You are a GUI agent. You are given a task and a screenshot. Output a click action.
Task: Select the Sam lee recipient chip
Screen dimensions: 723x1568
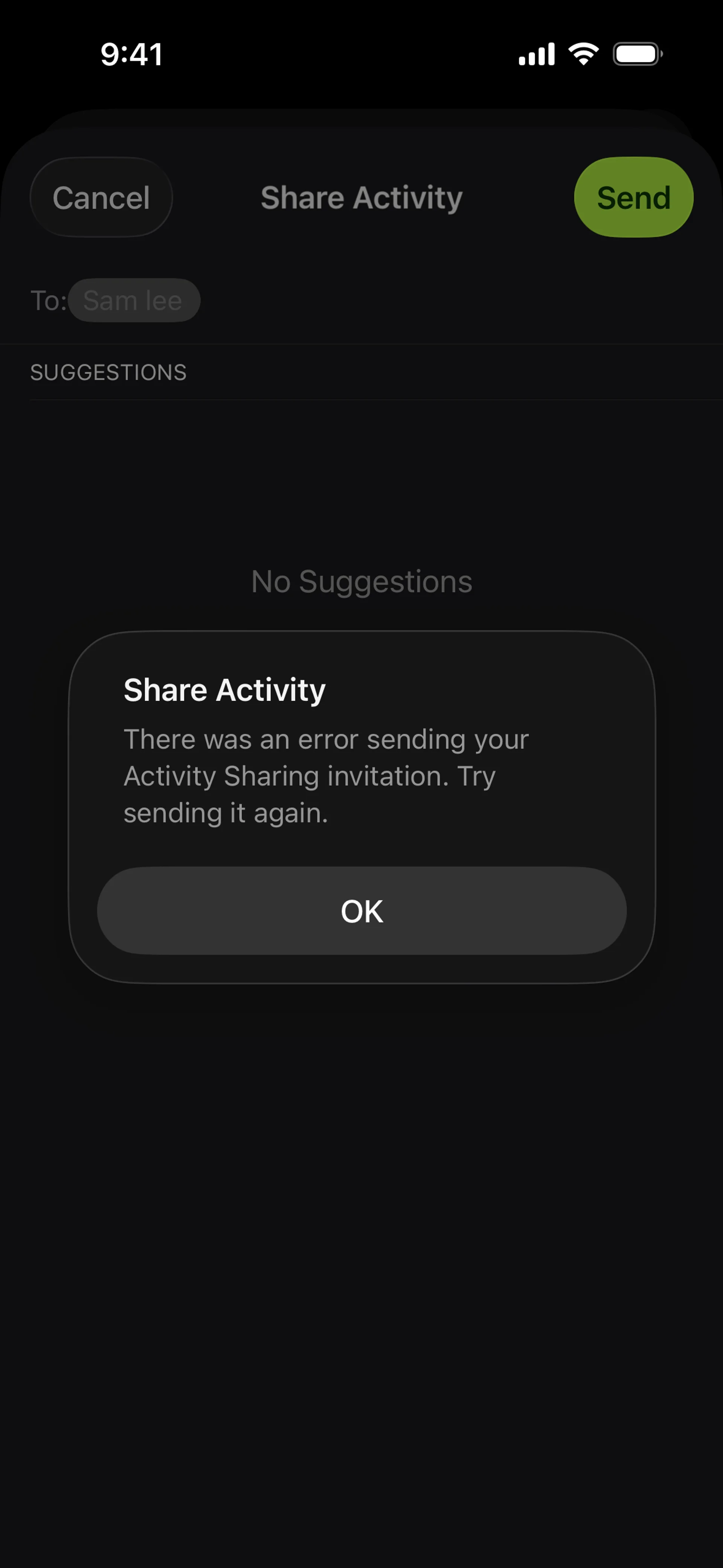coord(134,300)
